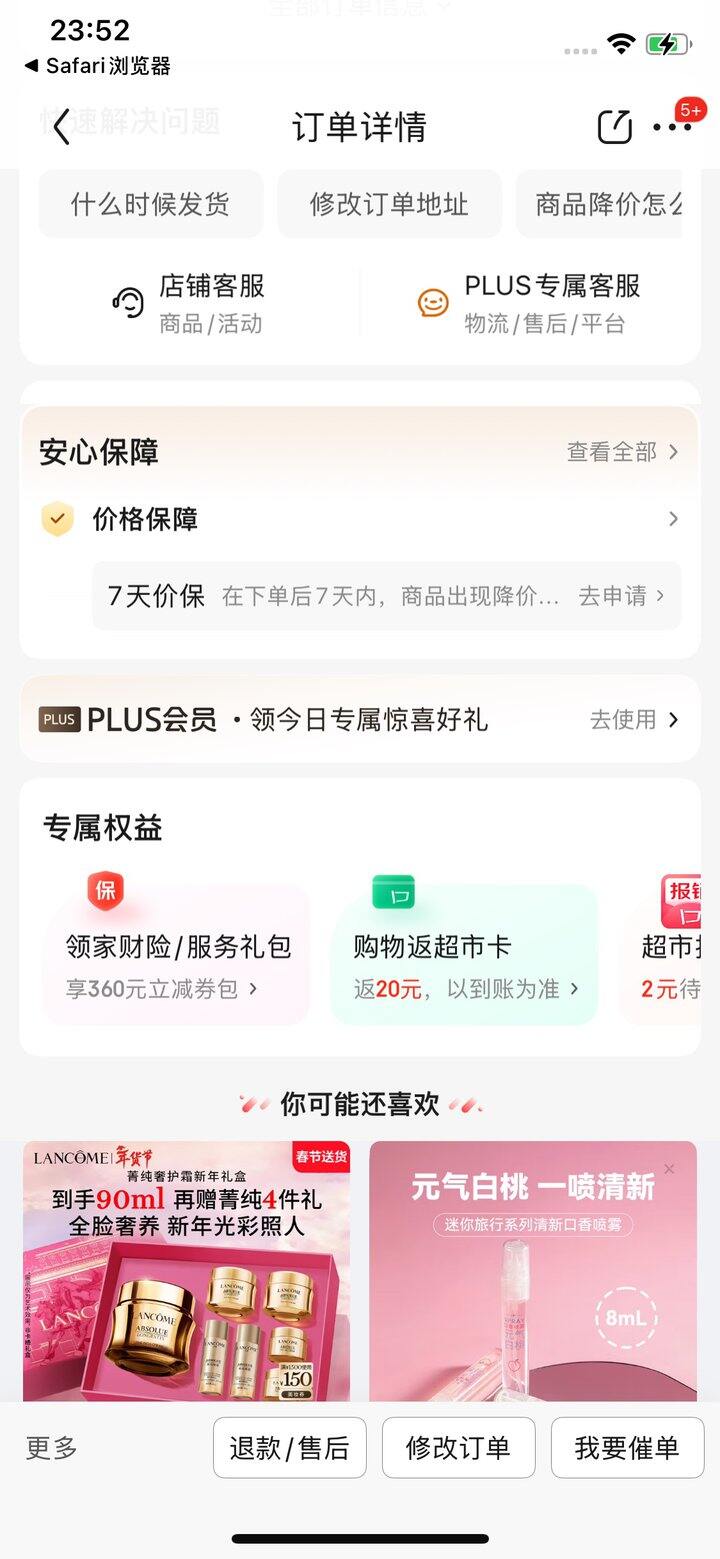View all under 安心保障 with 查看全部
Screen dimensions: 720x1559
pos(622,452)
